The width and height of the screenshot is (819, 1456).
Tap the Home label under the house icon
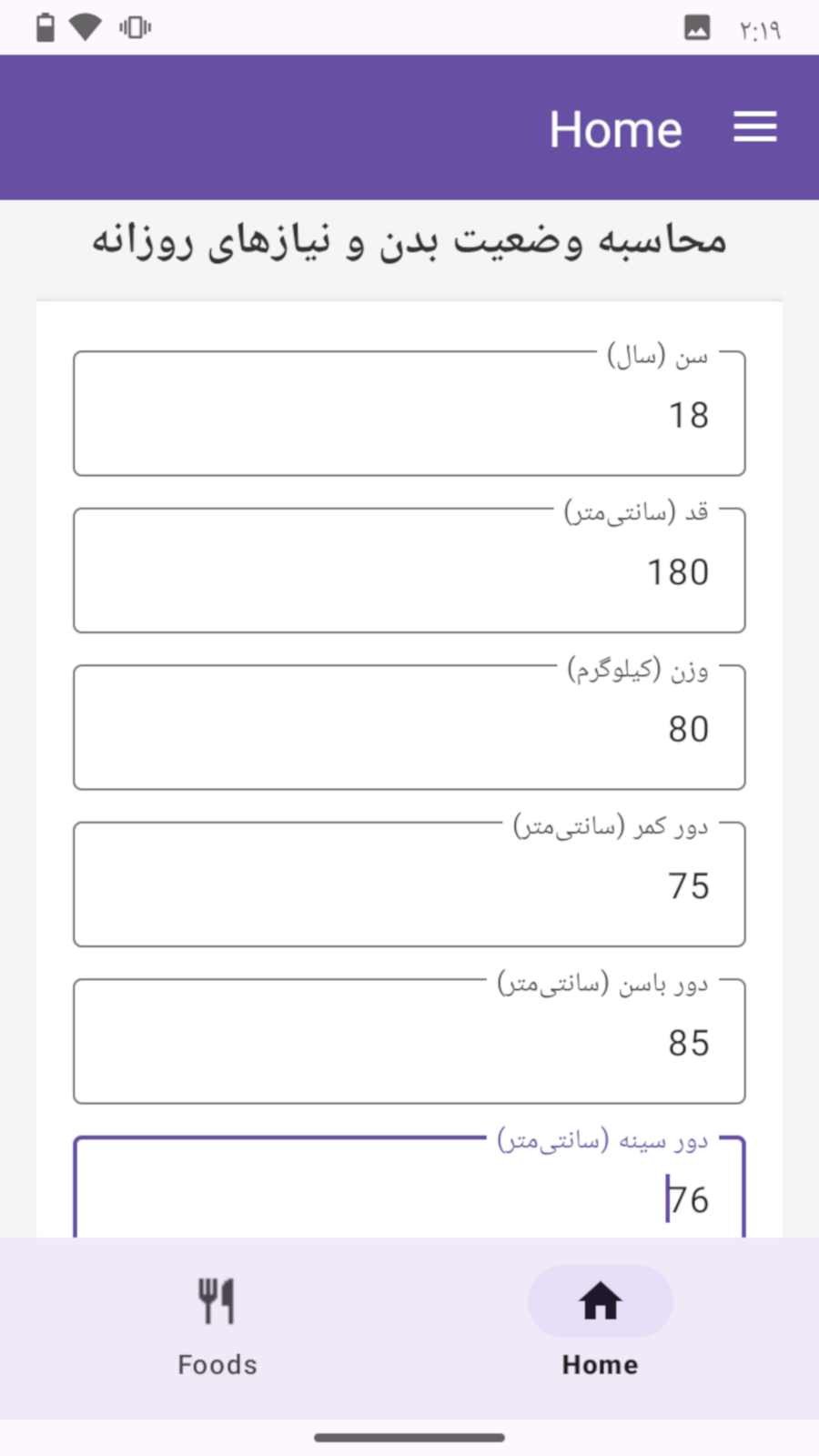600,1363
